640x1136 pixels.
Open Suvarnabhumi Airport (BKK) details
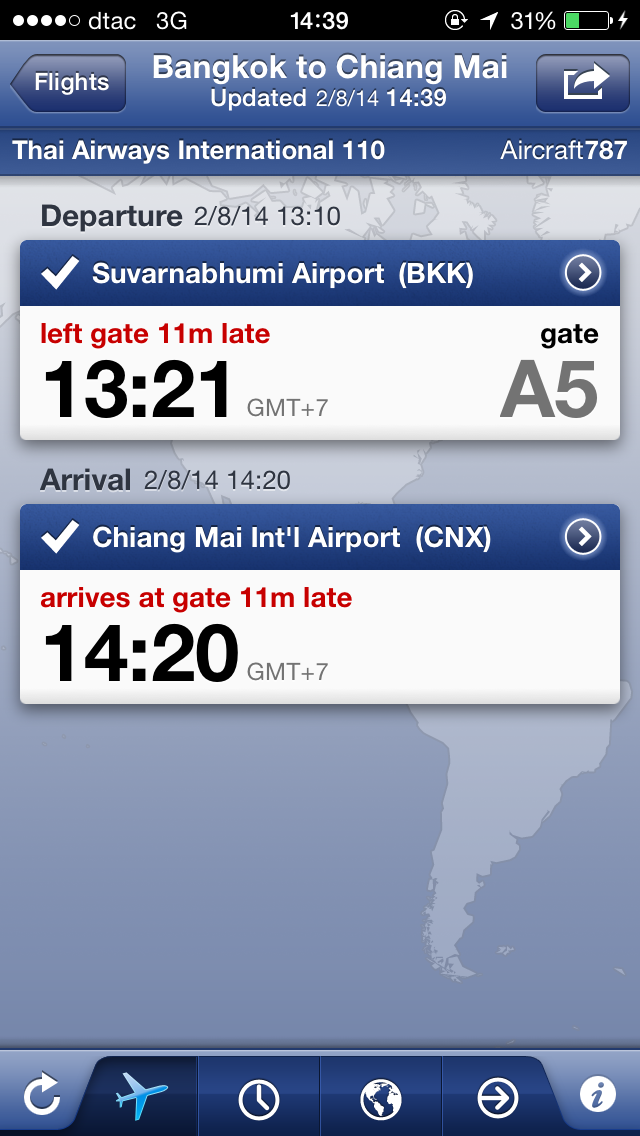coord(582,273)
